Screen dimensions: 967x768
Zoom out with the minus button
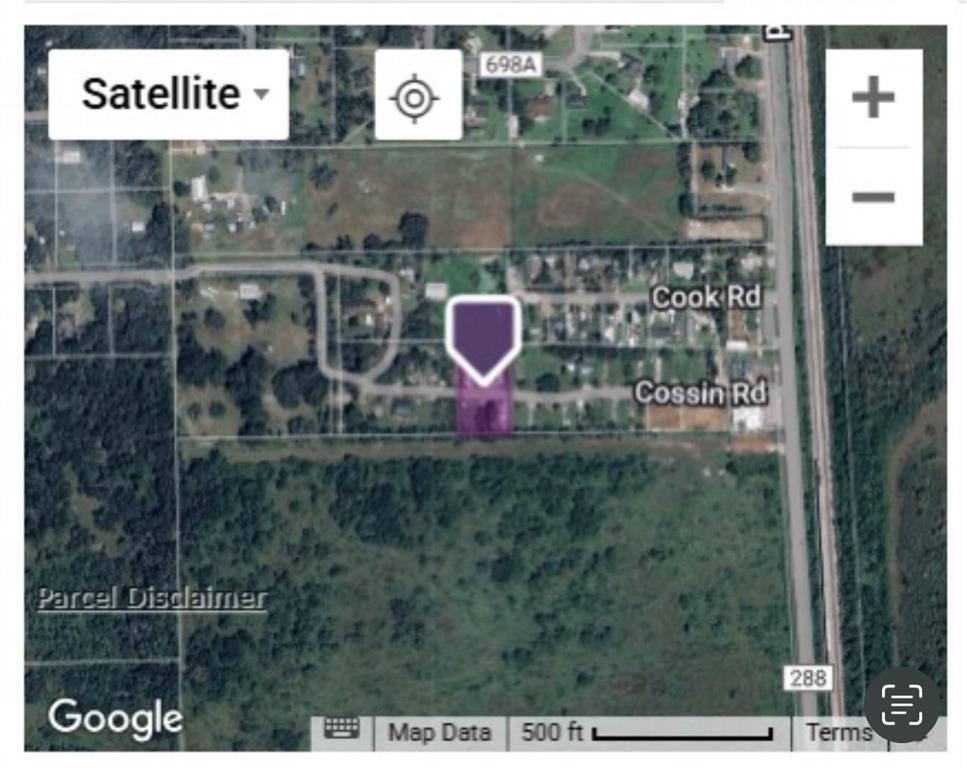873,196
